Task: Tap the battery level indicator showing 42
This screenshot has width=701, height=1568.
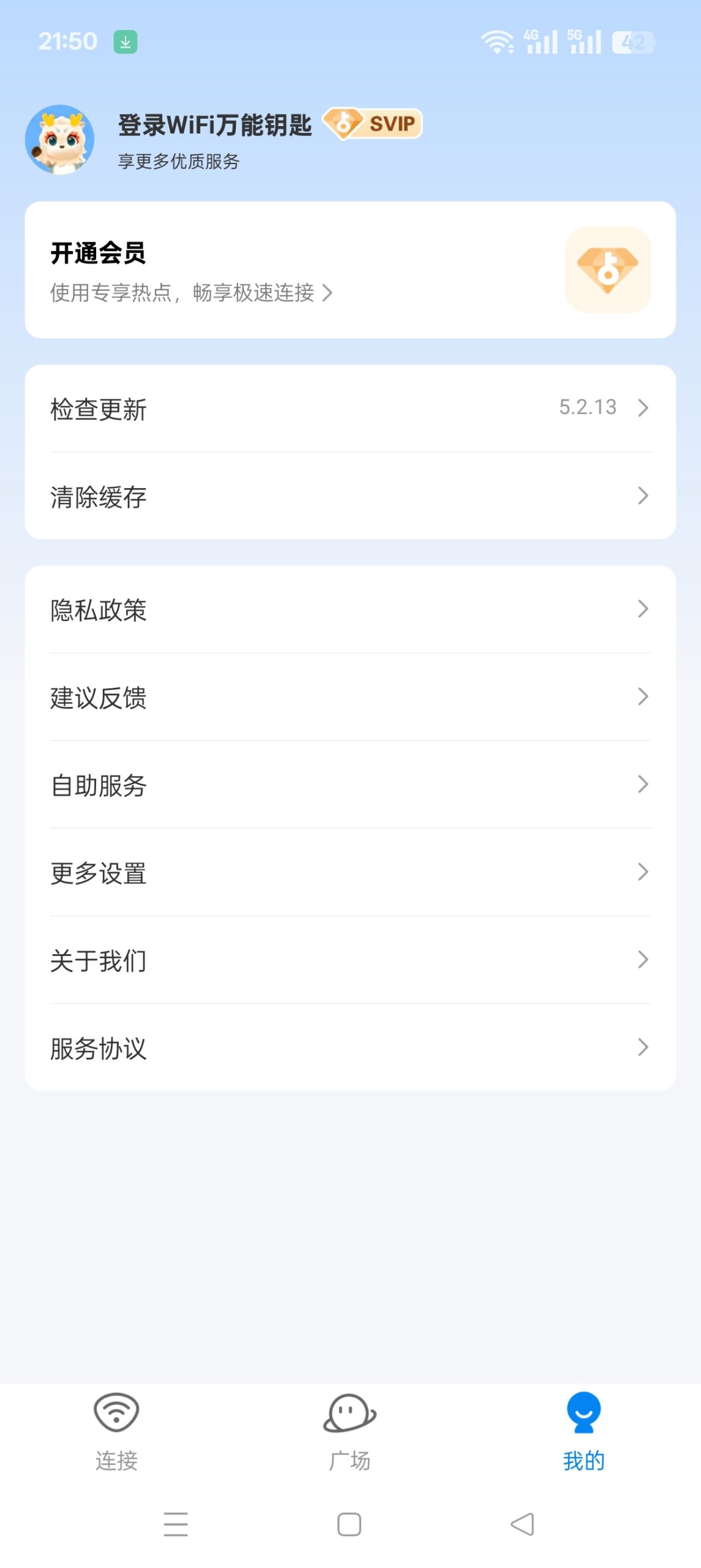Action: pos(634,41)
